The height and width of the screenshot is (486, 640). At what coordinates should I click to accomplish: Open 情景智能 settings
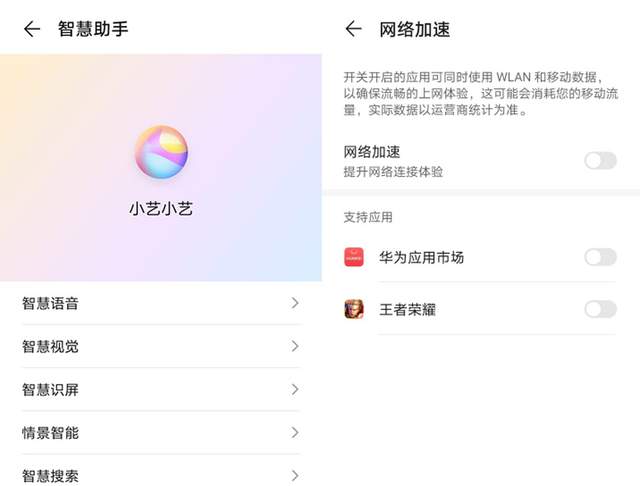160,432
